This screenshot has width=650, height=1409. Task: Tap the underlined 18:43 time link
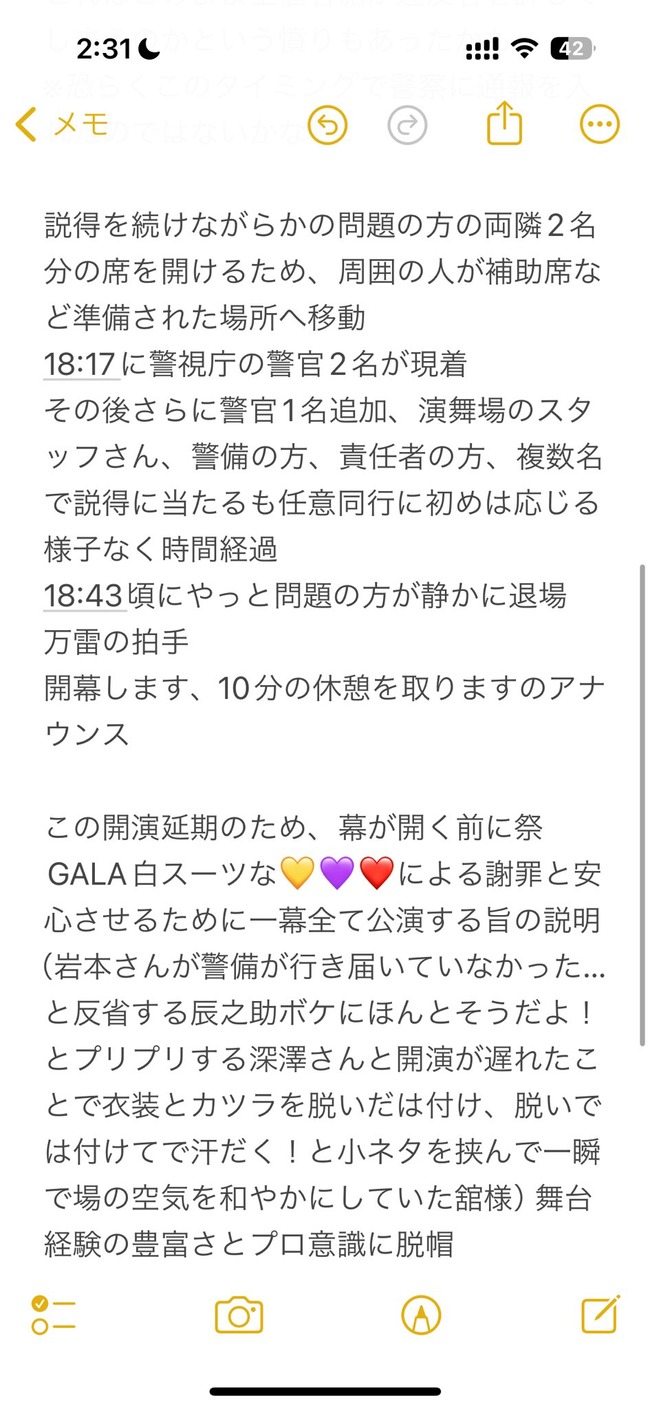(84, 595)
